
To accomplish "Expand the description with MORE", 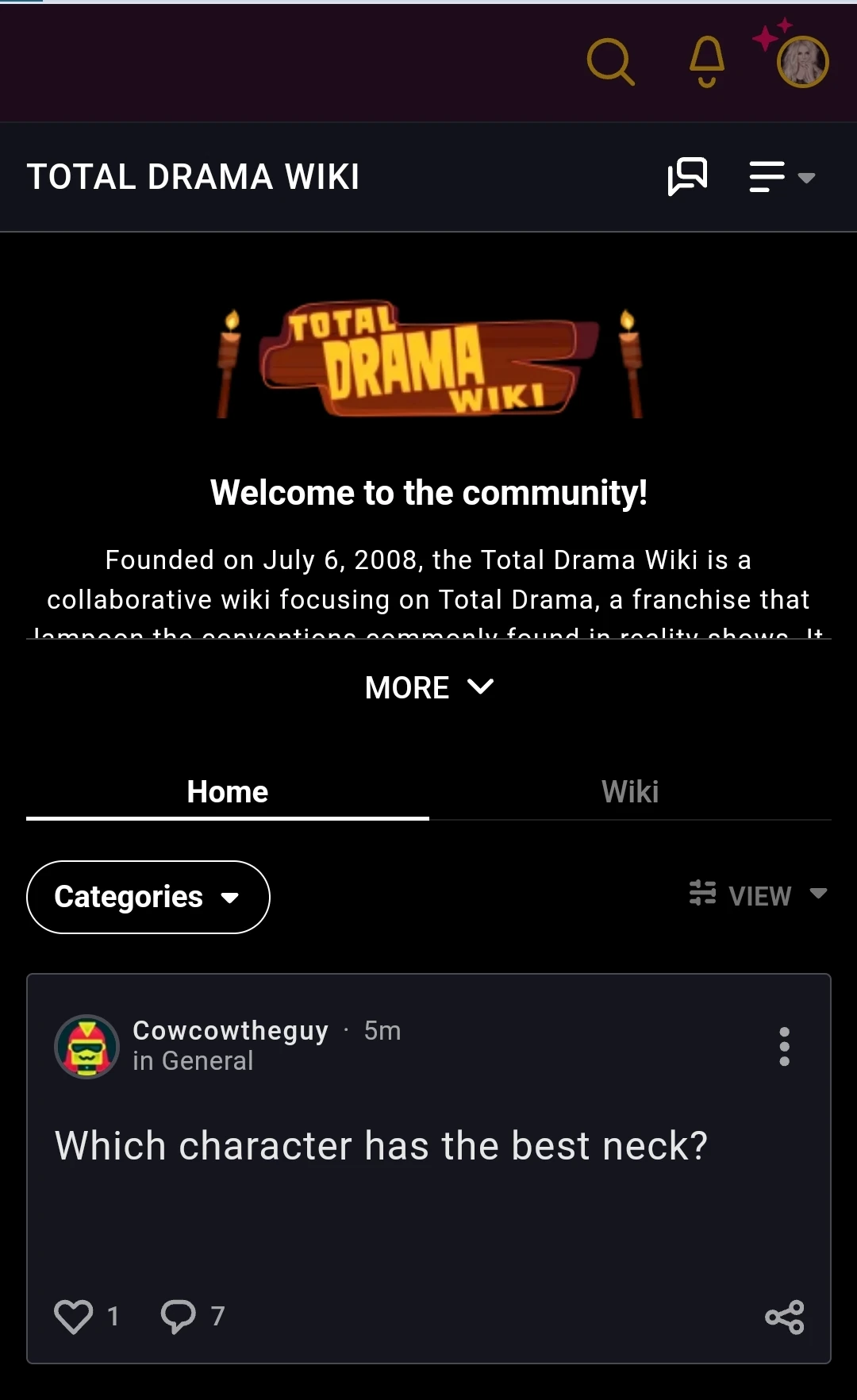I will coord(428,687).
